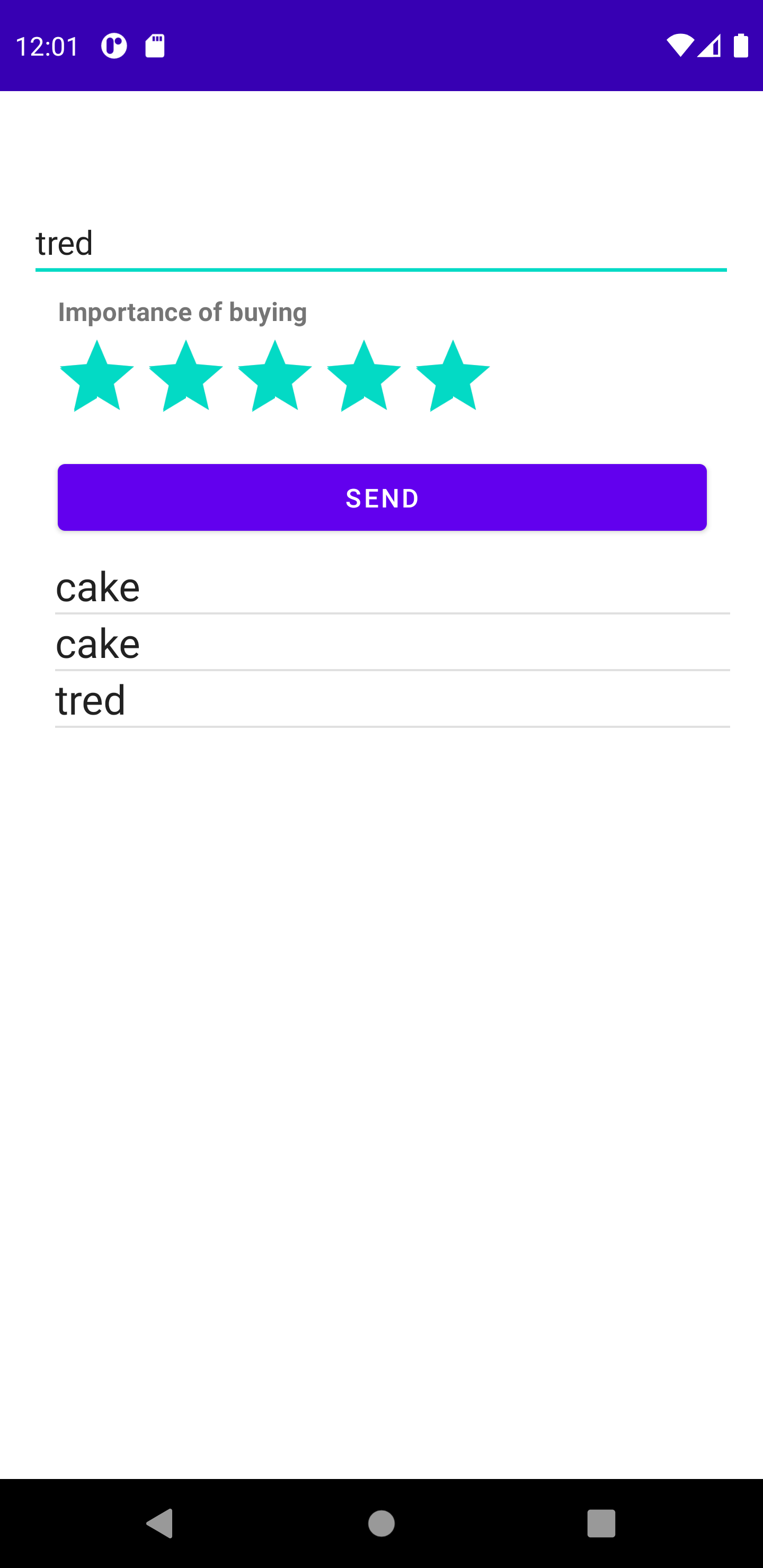Set importance rating to three stars

(x=274, y=376)
